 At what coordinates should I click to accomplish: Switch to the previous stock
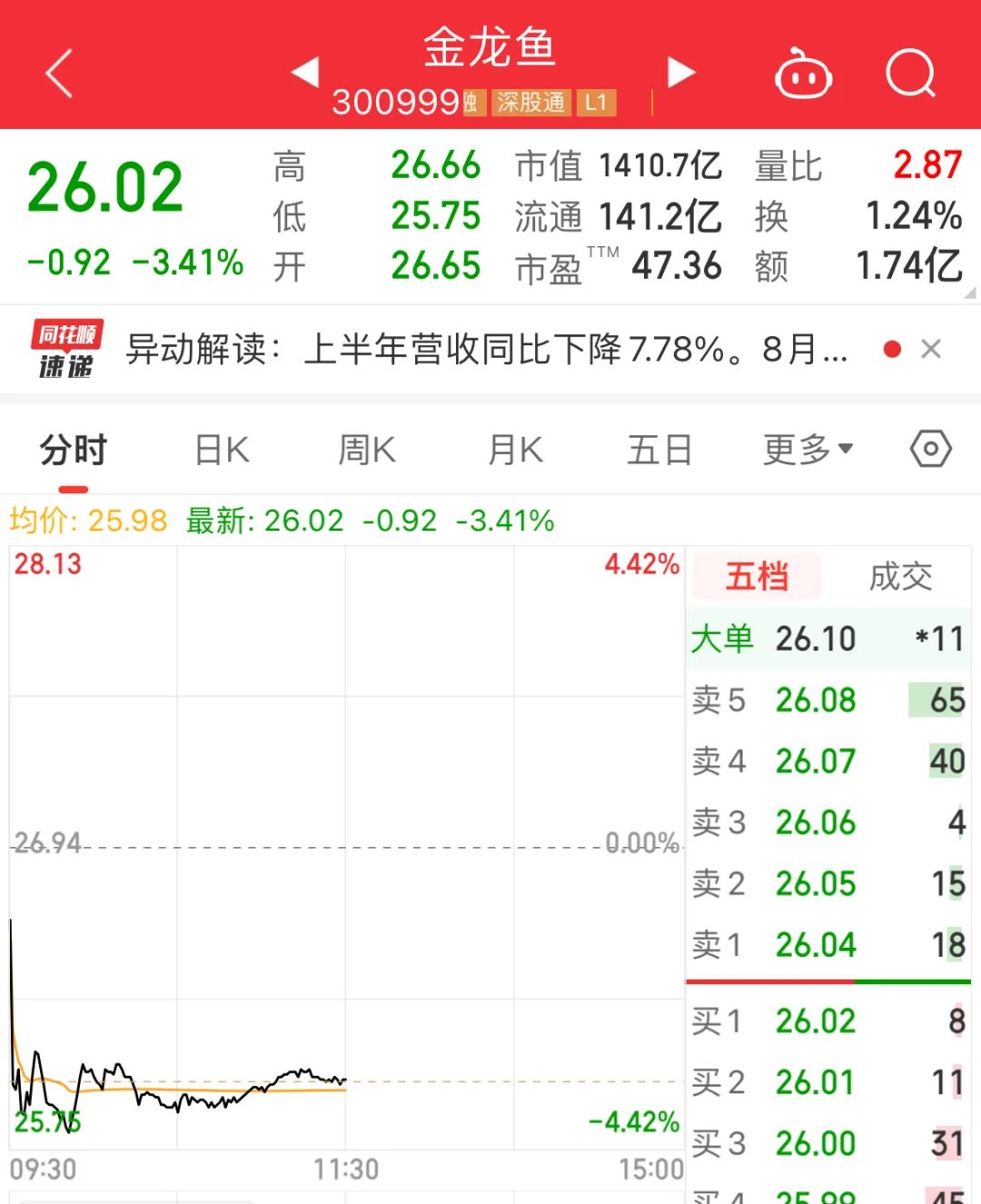click(x=305, y=72)
